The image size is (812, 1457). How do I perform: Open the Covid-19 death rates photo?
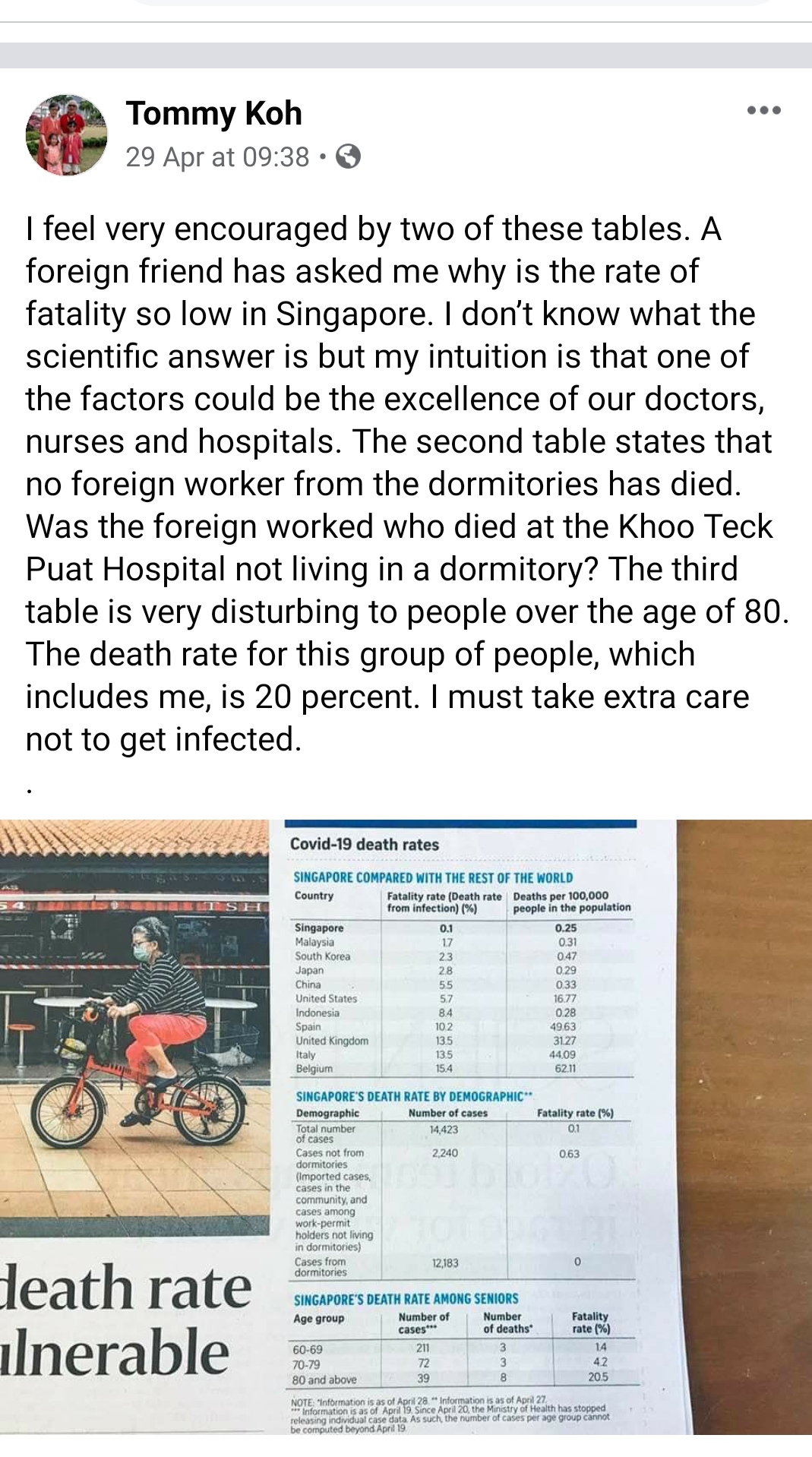click(x=406, y=1126)
